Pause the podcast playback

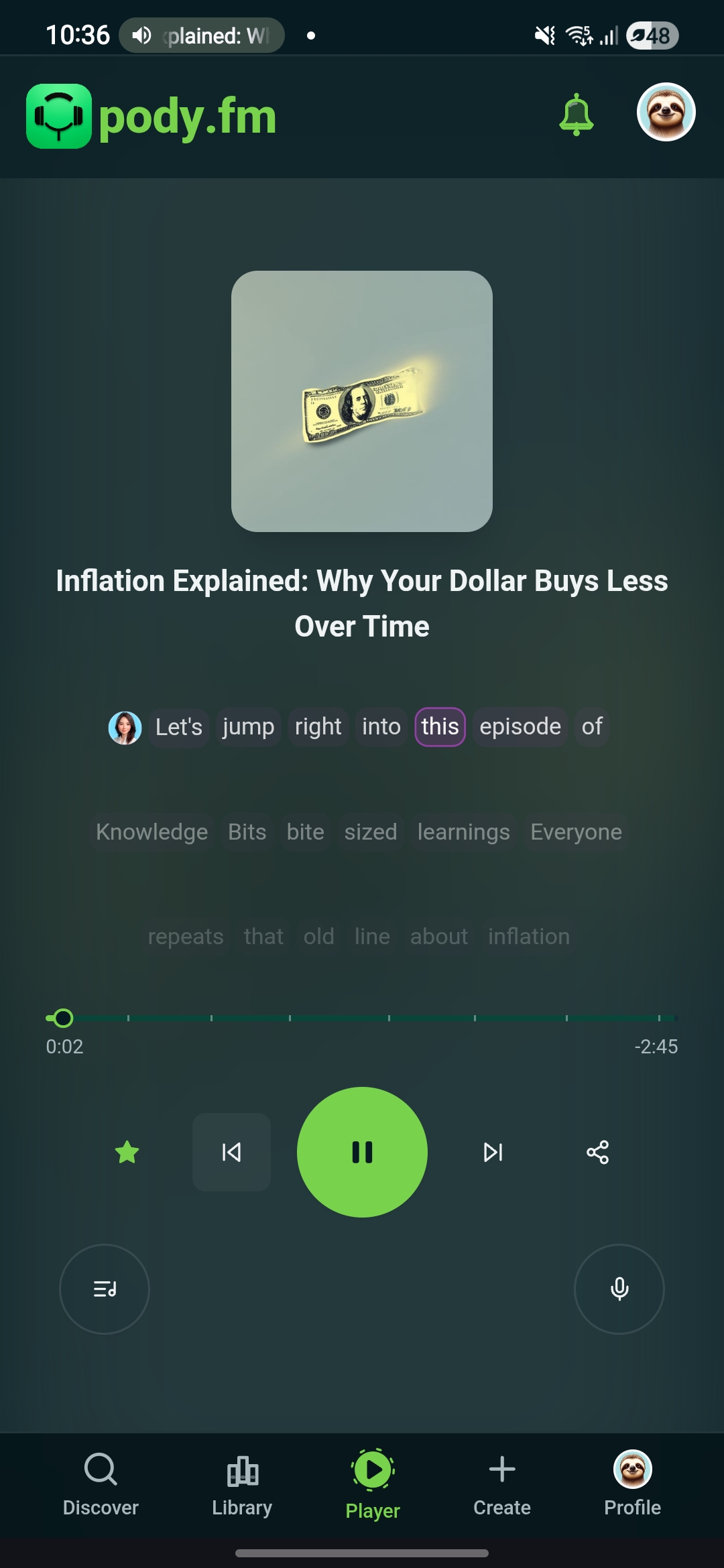coord(362,1152)
